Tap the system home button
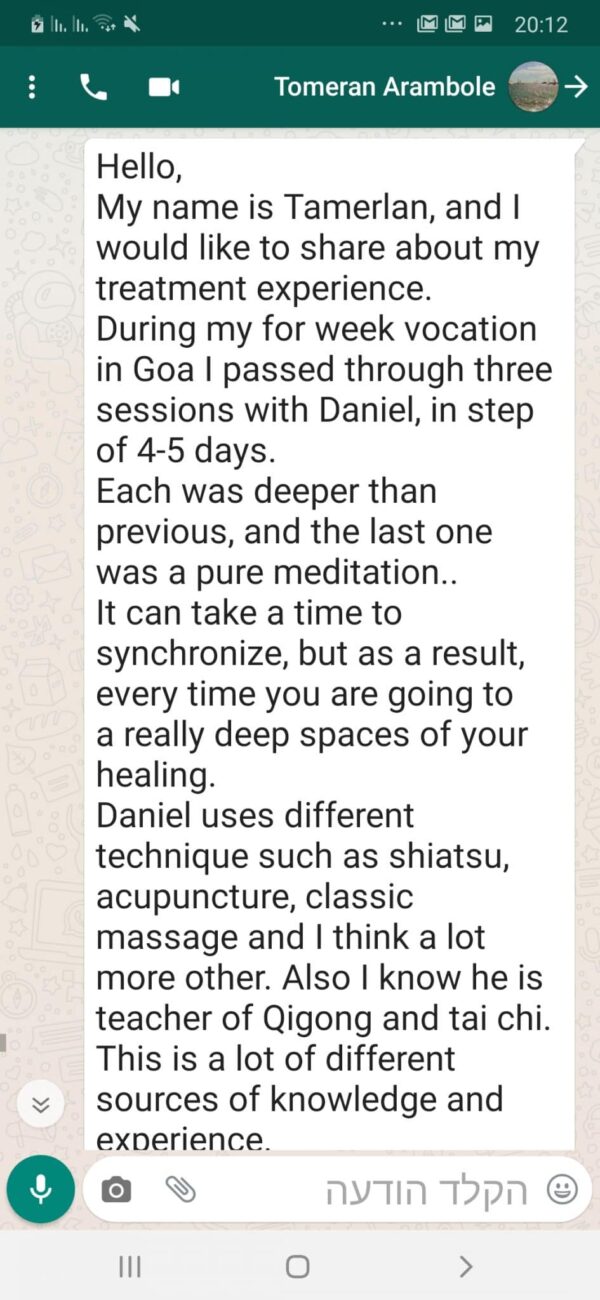 (298, 1267)
